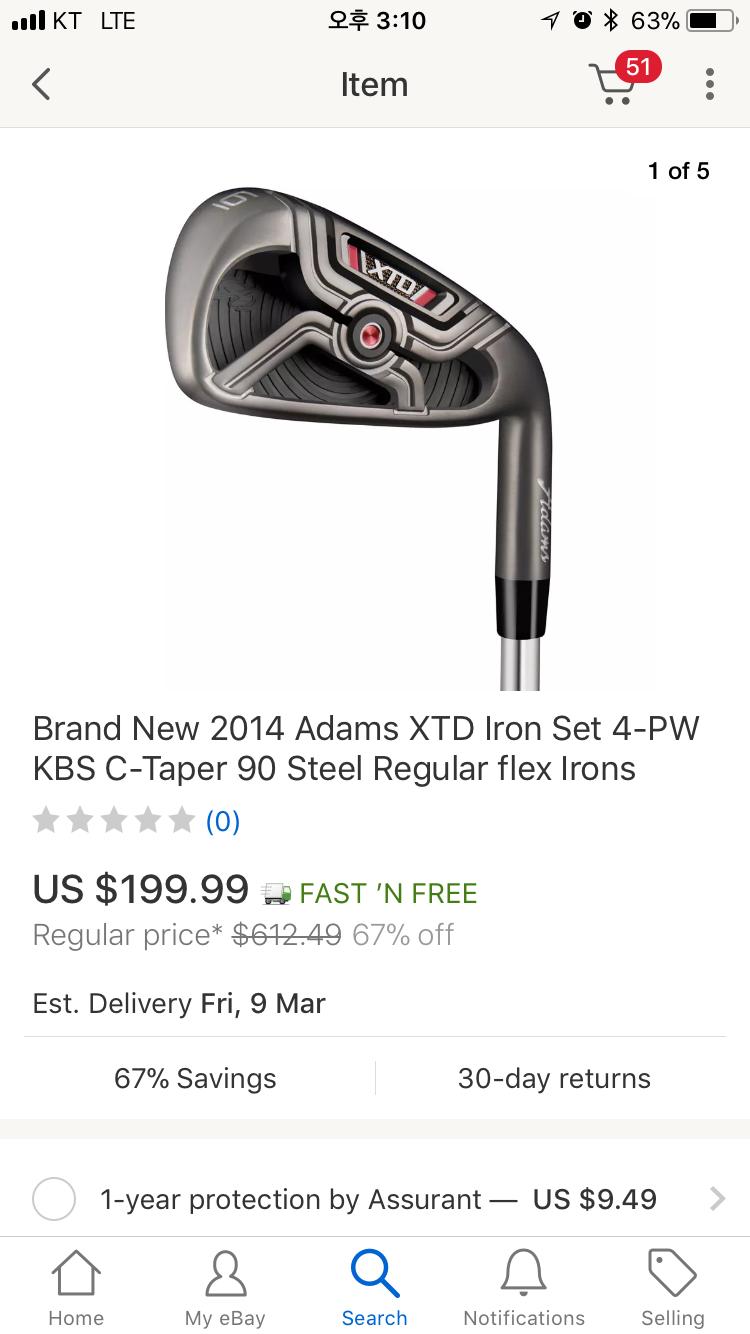Image resolution: width=750 pixels, height=1334 pixels.
Task: Switch to the My eBay tab
Action: pyautogui.click(x=225, y=1288)
